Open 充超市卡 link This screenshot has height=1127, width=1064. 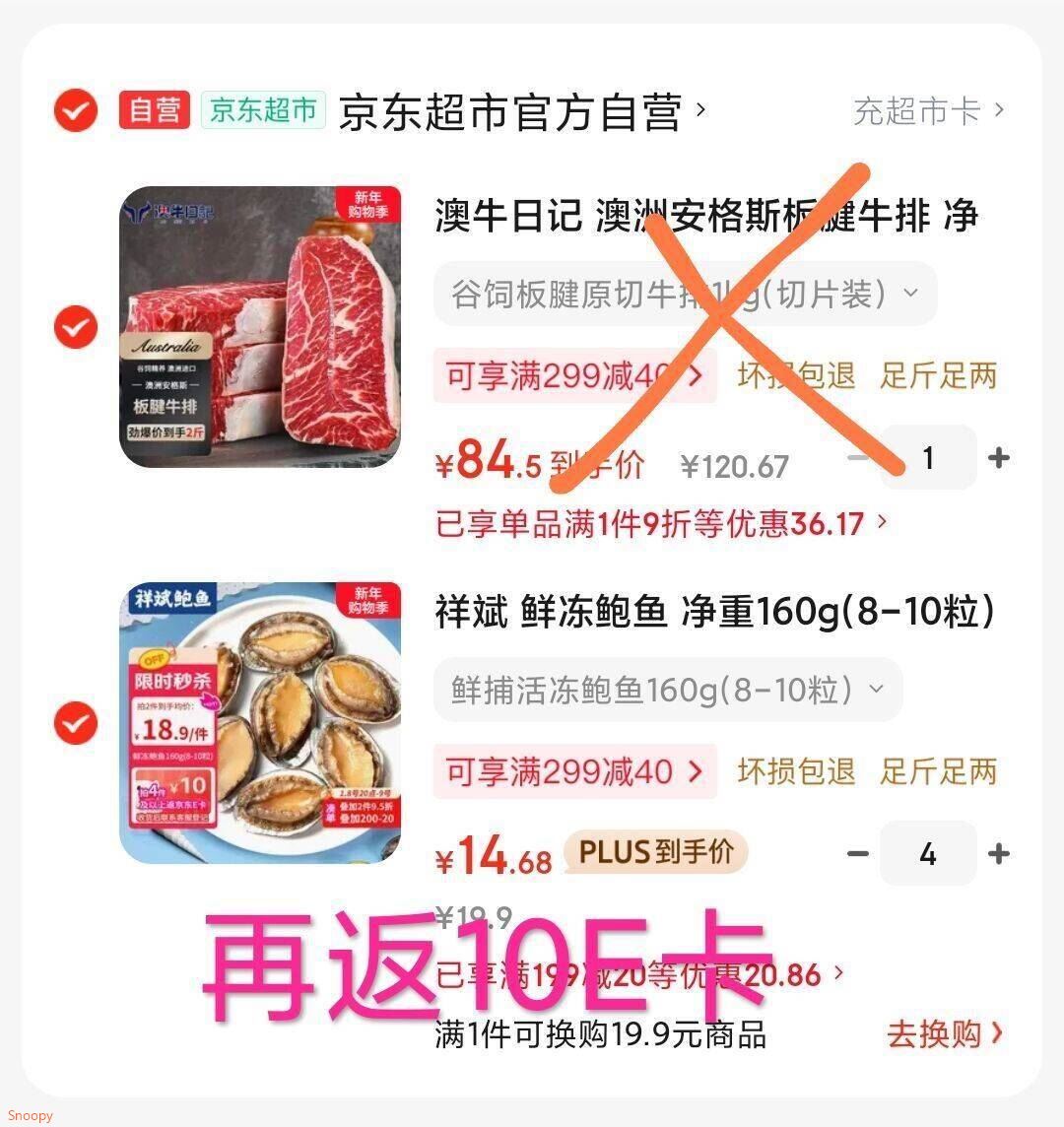click(928, 111)
